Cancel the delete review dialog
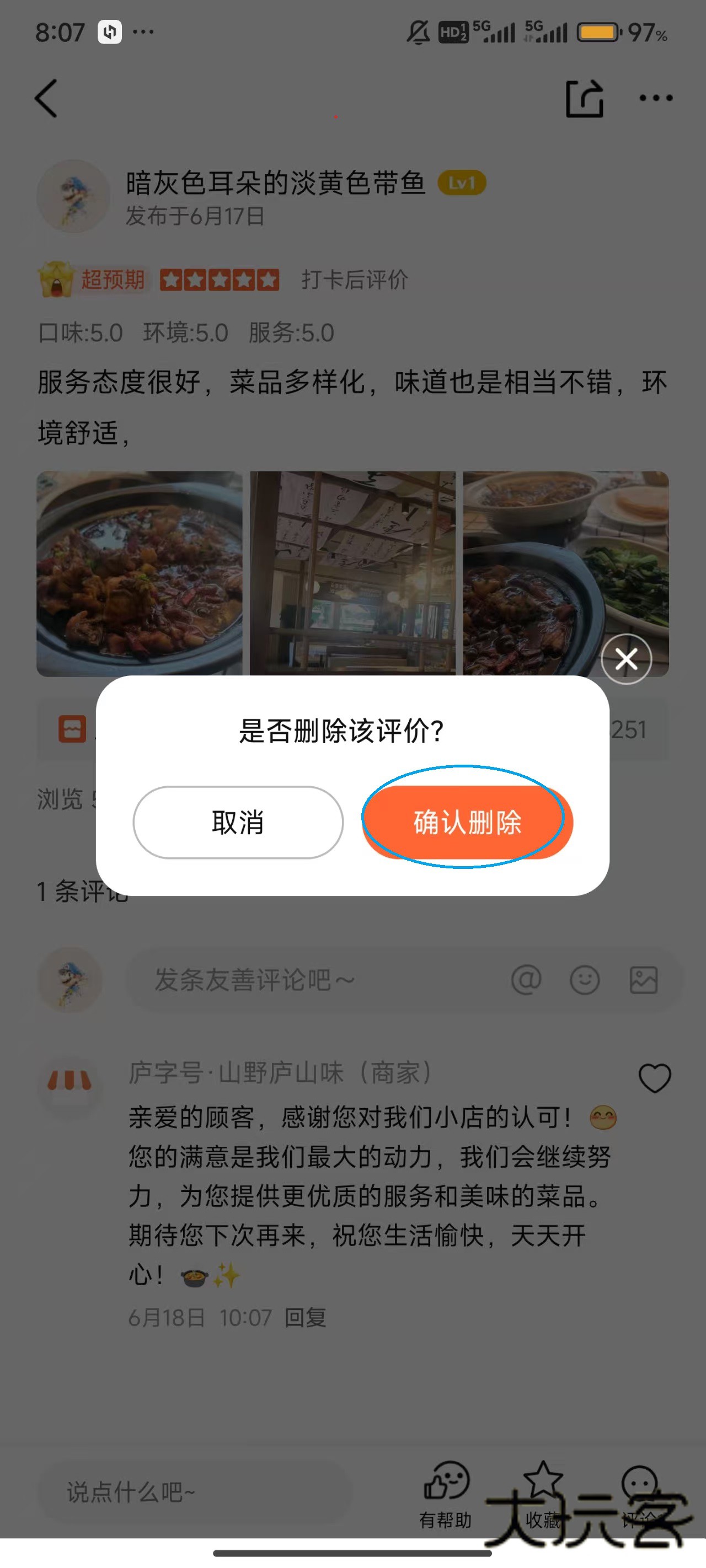This screenshot has height=1568, width=706. click(238, 823)
